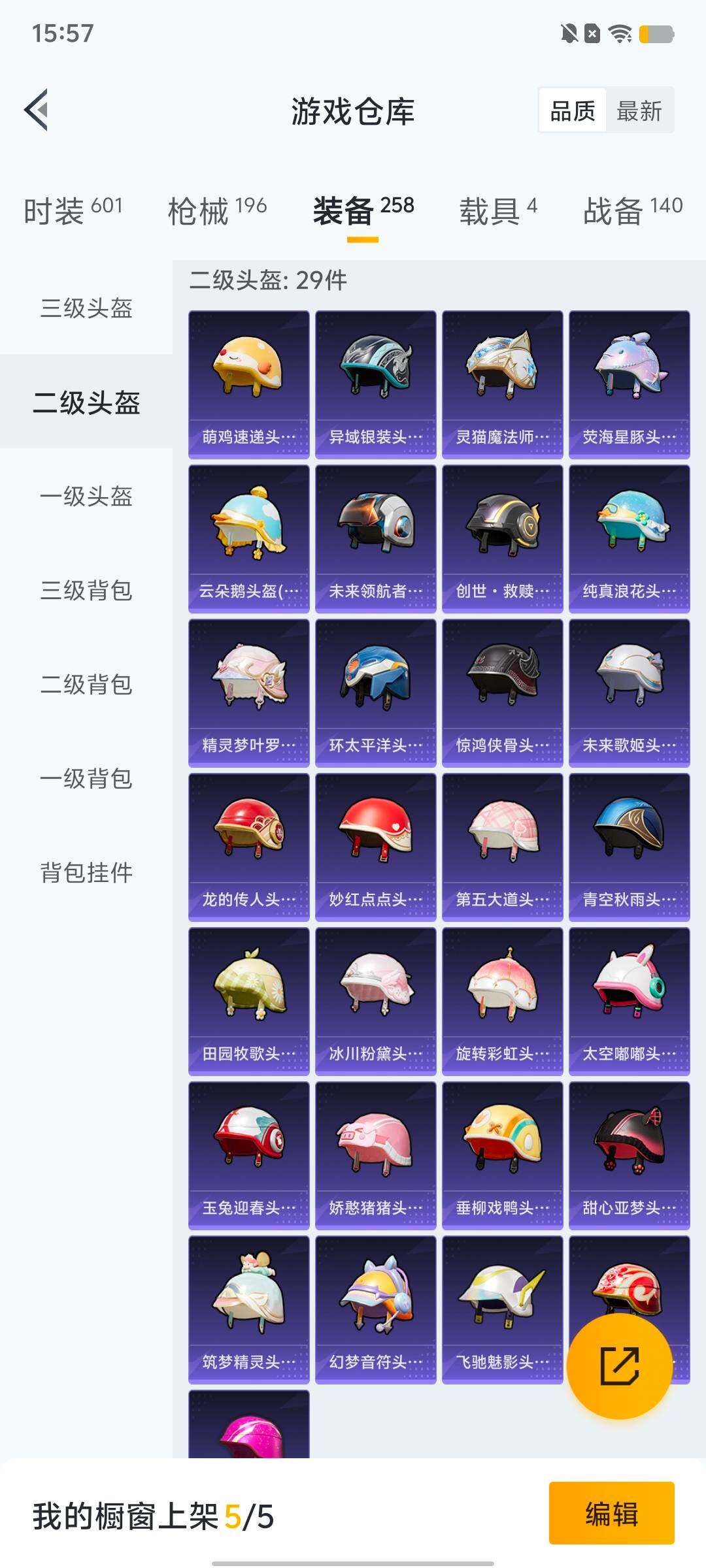The width and height of the screenshot is (706, 1568).
Task: Sort items by 最新
Action: 639,110
